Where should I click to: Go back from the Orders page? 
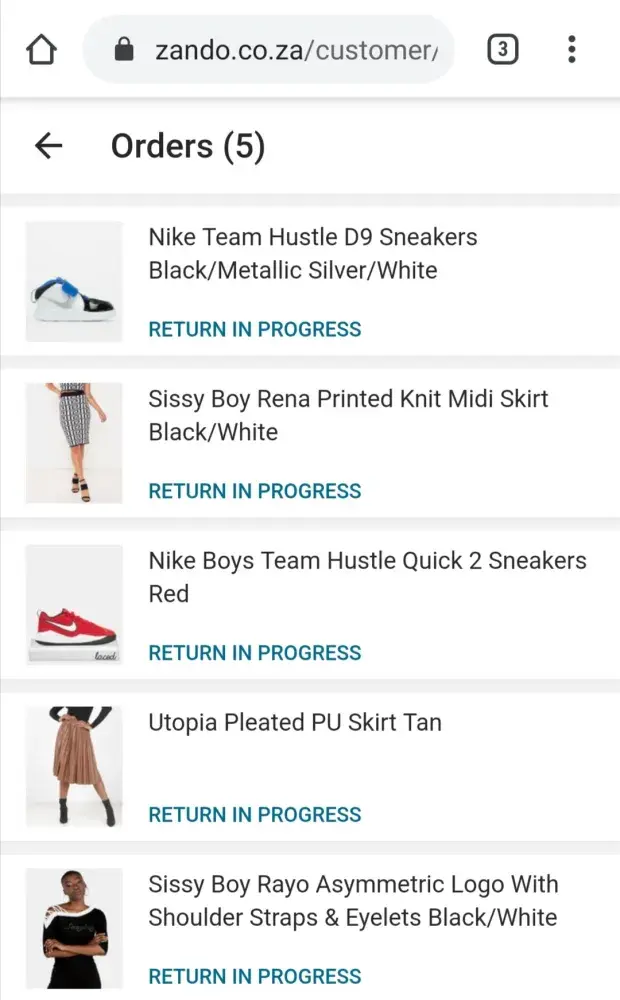click(48, 146)
